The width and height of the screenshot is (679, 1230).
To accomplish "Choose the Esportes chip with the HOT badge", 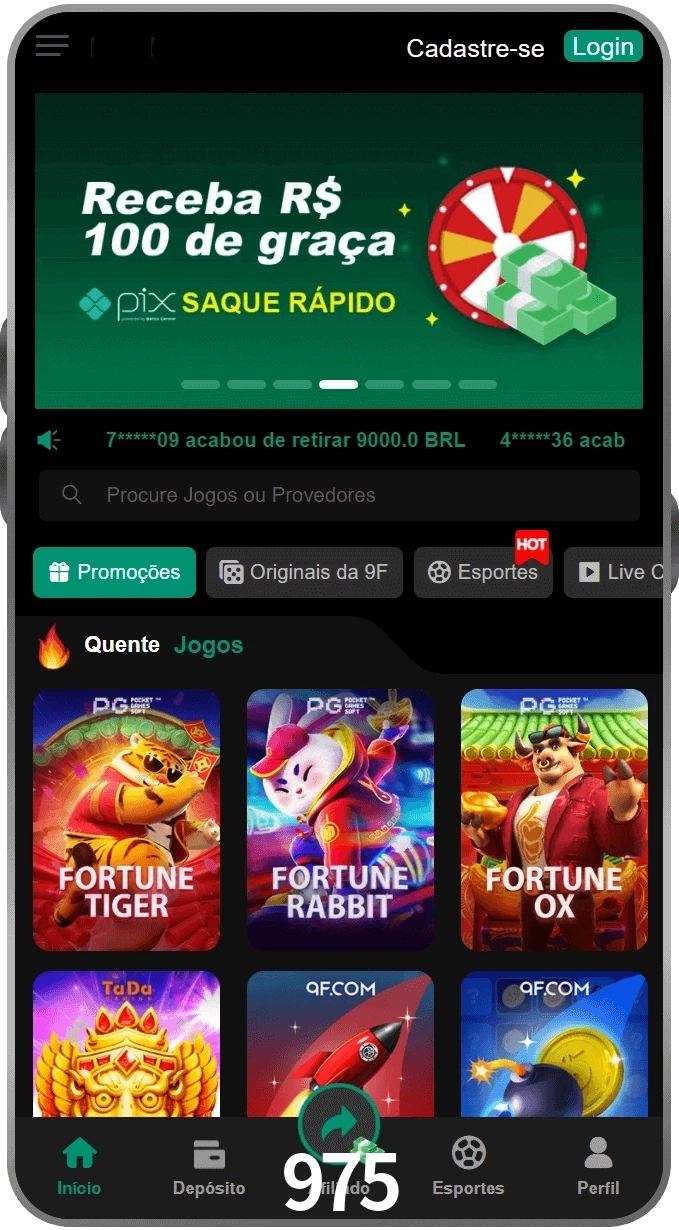I will click(483, 572).
